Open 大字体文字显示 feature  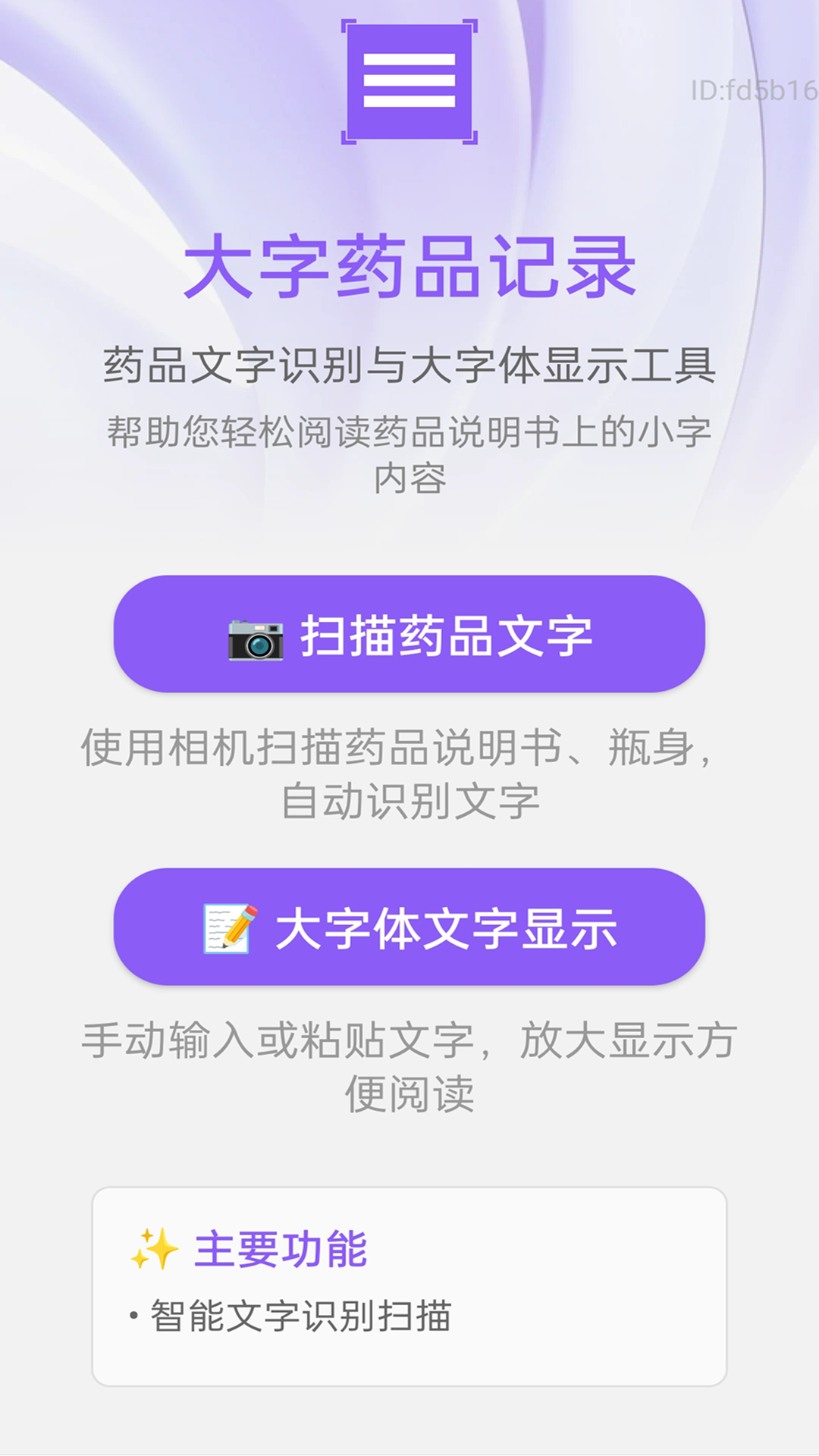coord(409,927)
